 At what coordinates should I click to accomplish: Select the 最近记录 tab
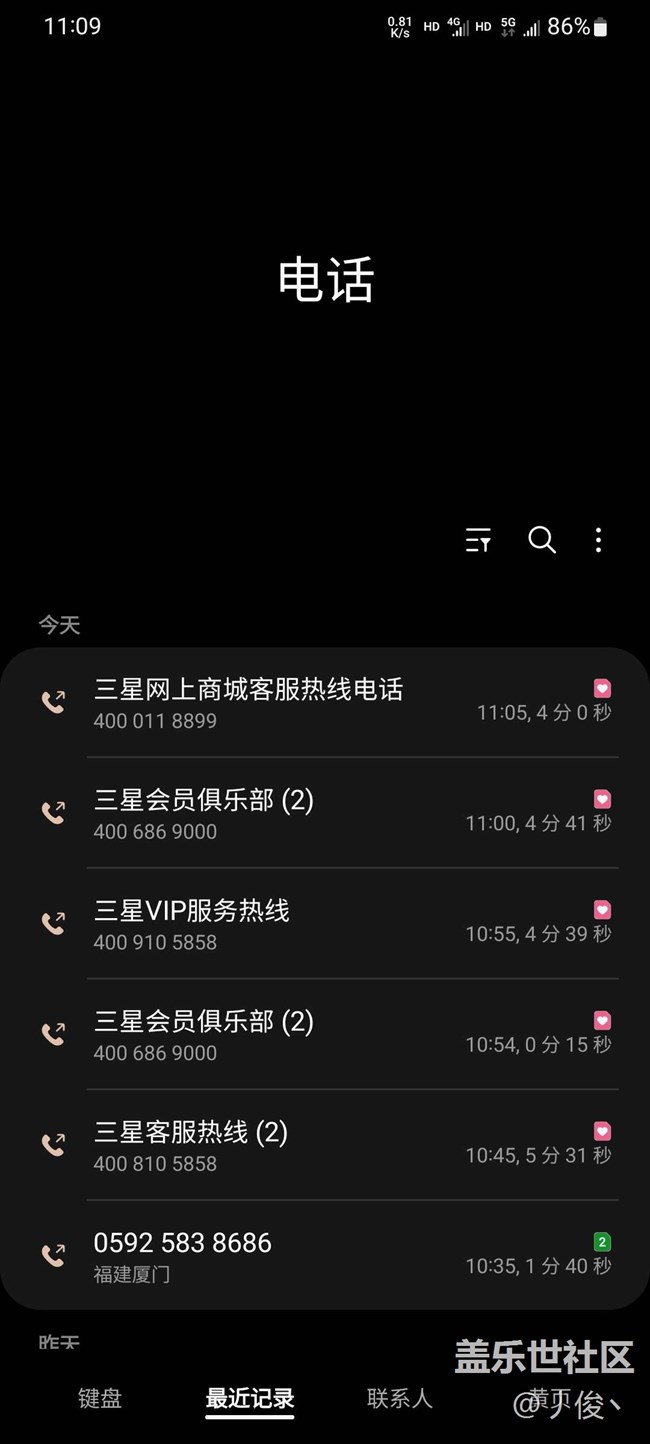coord(250,1398)
